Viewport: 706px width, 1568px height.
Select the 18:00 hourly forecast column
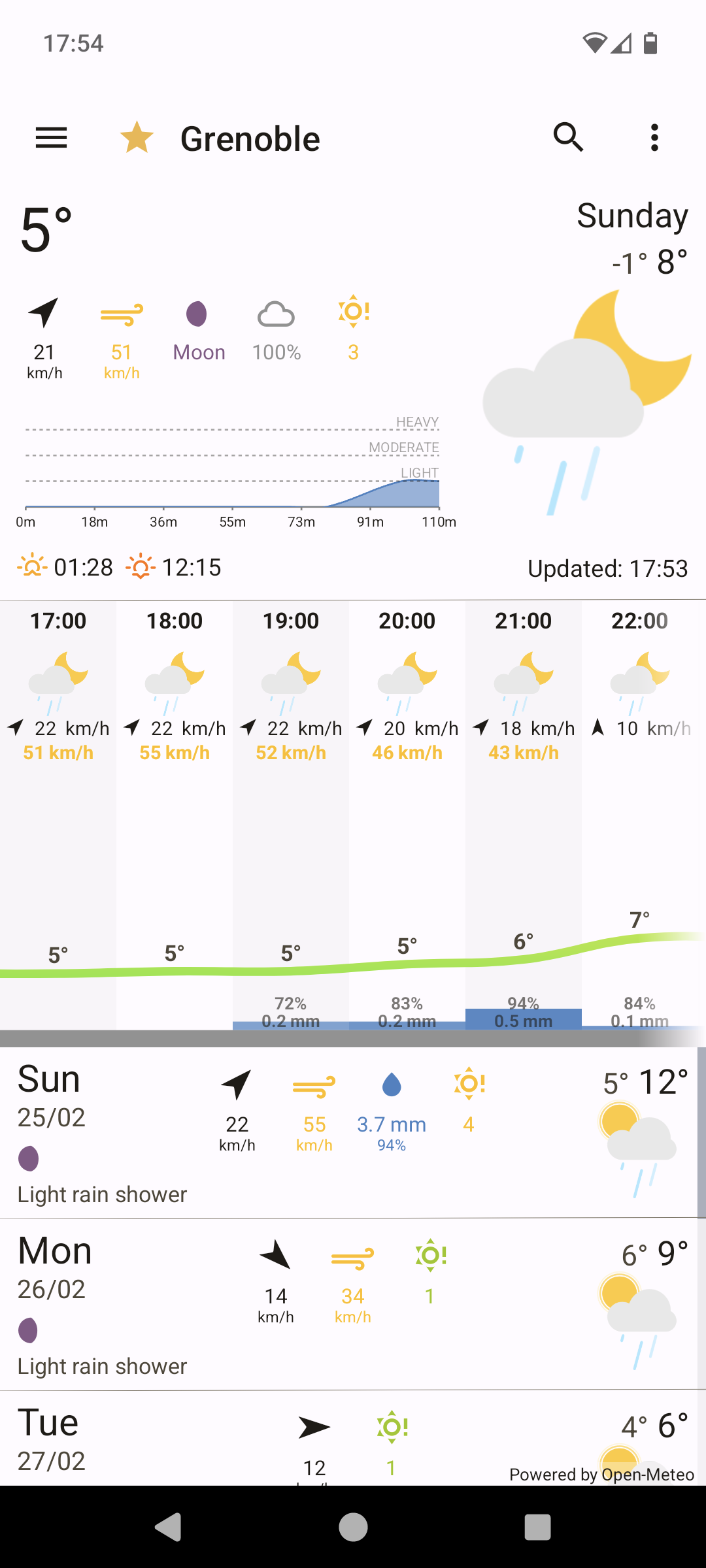173,719
